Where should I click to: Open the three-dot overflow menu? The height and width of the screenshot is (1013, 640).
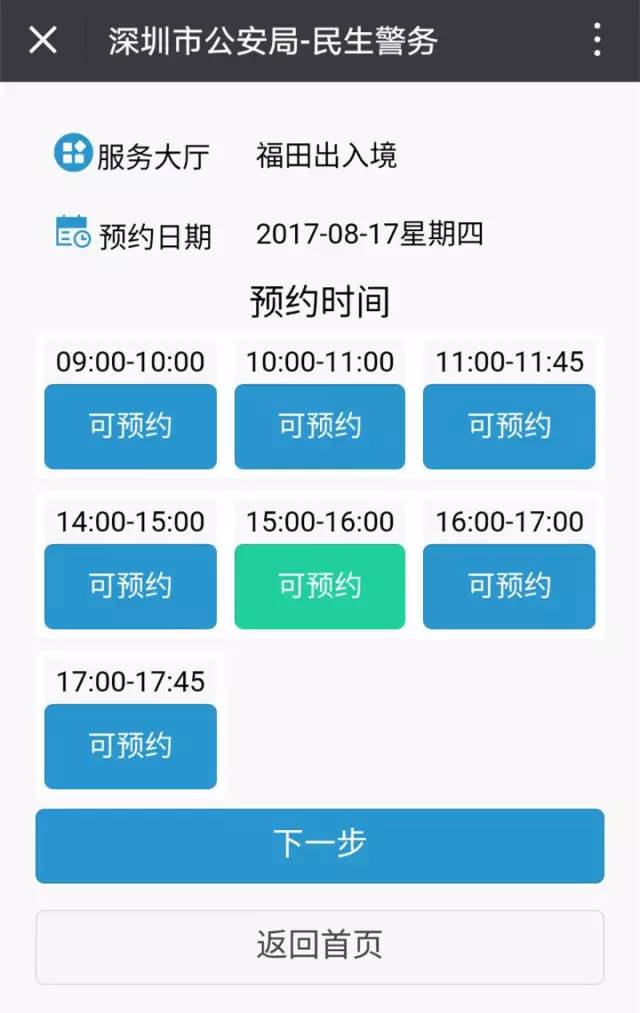tap(597, 40)
